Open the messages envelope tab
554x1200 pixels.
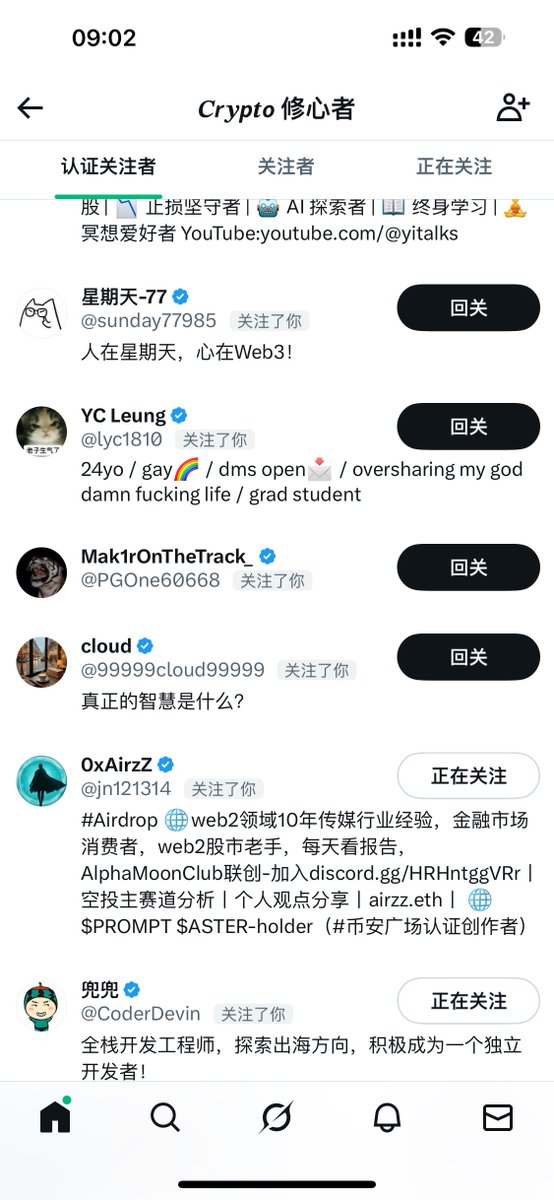coord(498,1117)
